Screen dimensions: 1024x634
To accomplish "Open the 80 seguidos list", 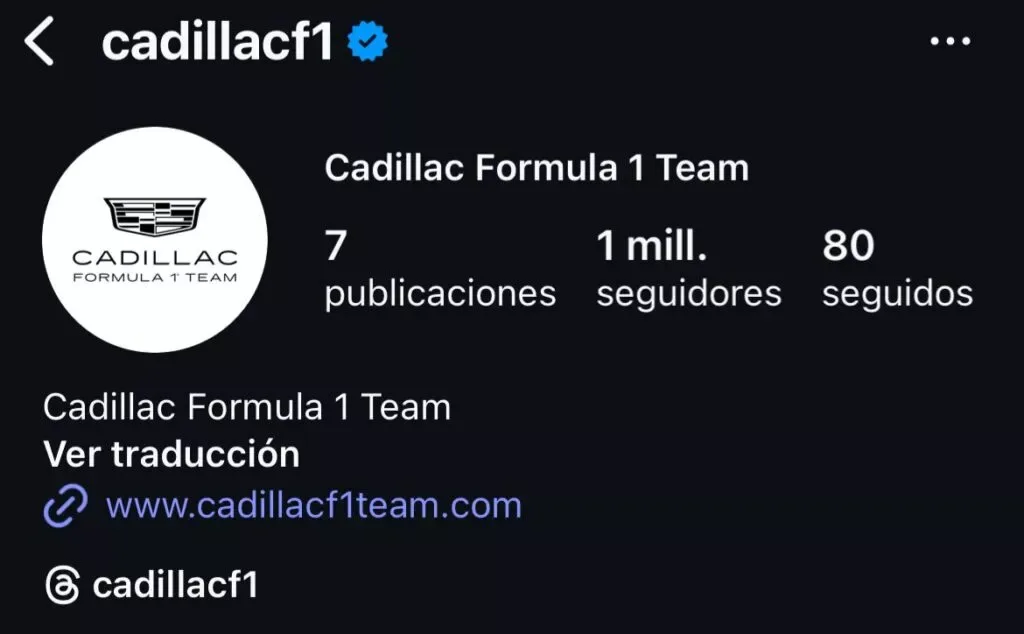I will pos(897,268).
